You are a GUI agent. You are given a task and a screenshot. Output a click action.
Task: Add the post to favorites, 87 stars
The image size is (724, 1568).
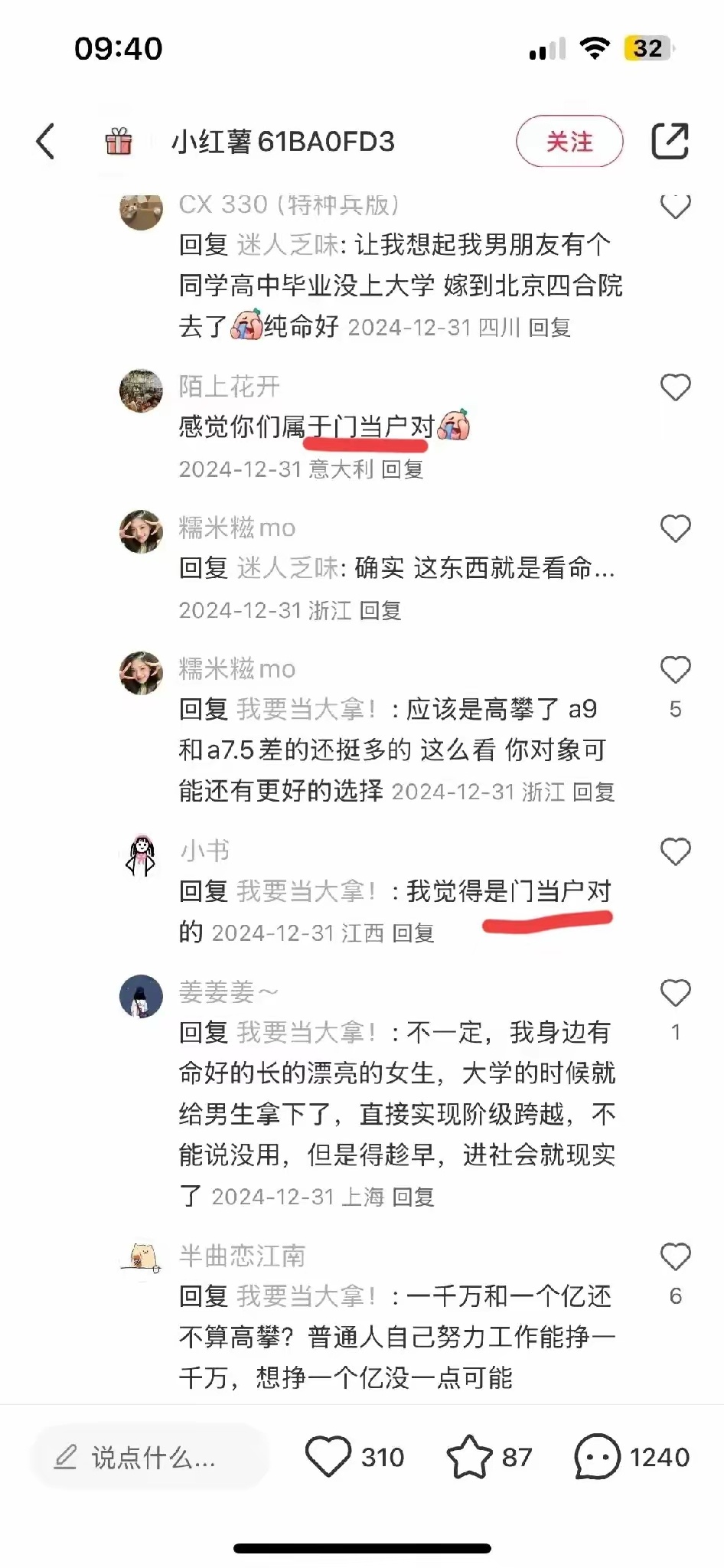point(469,1456)
